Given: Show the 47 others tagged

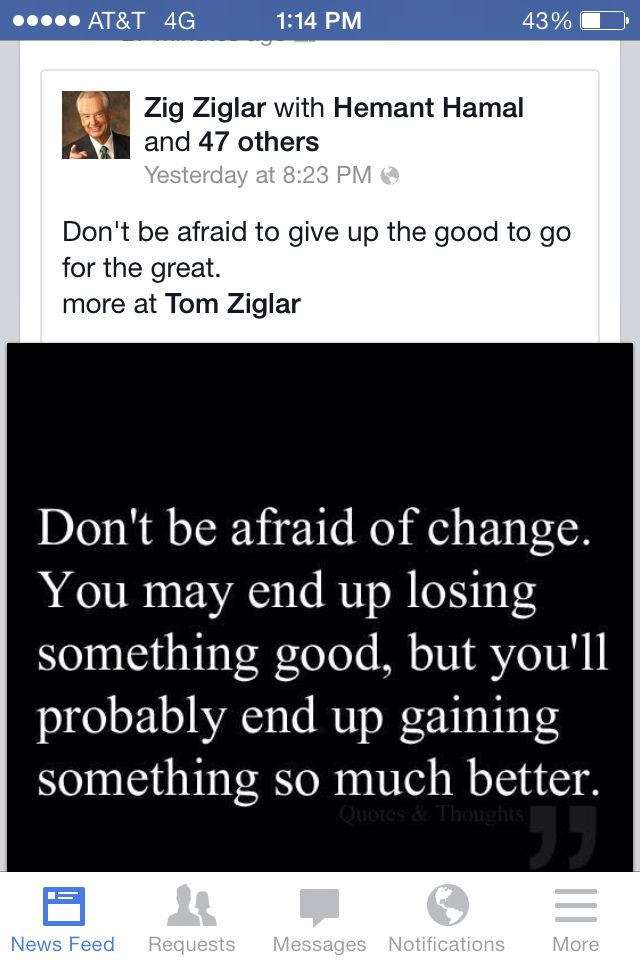Looking at the screenshot, I should [x=258, y=142].
